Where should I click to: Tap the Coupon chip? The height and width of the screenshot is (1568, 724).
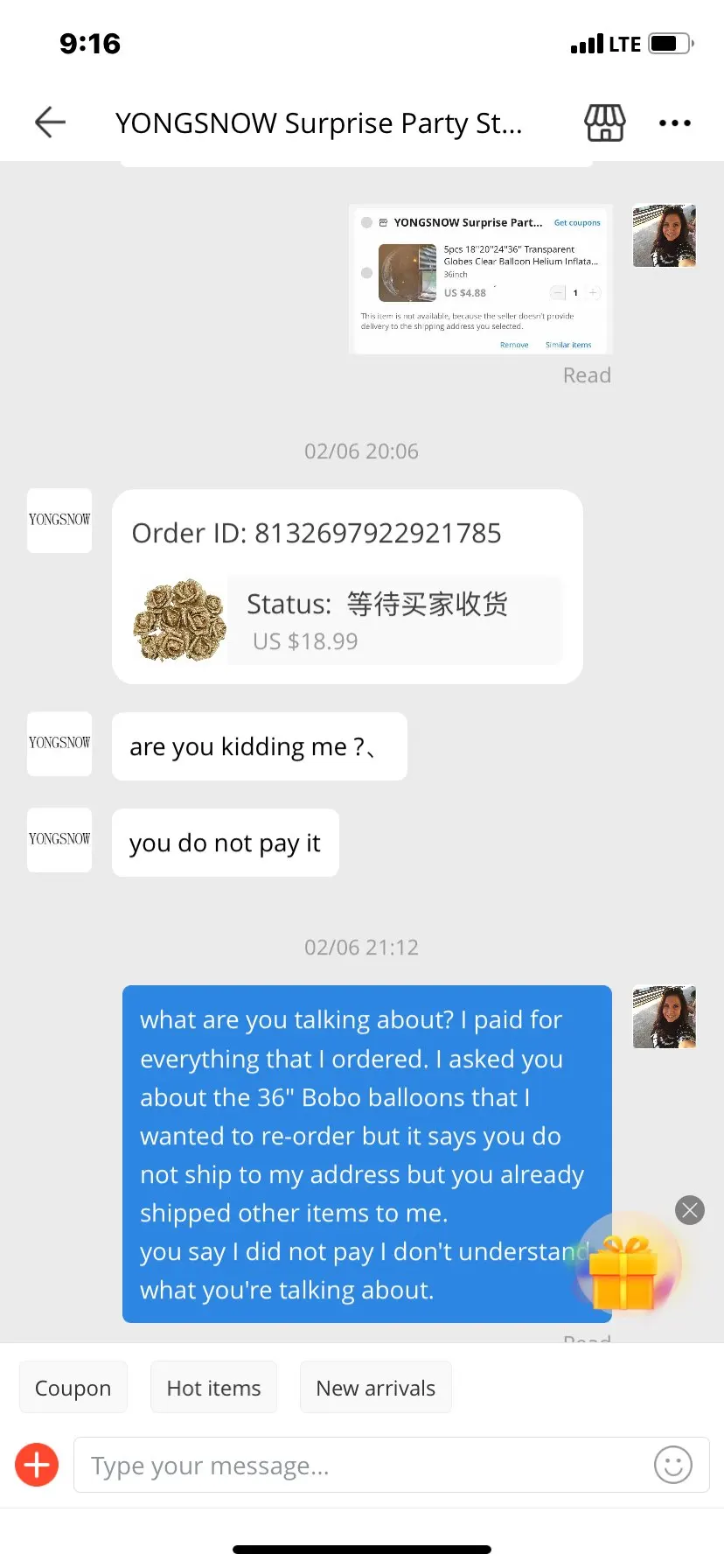point(73,1388)
